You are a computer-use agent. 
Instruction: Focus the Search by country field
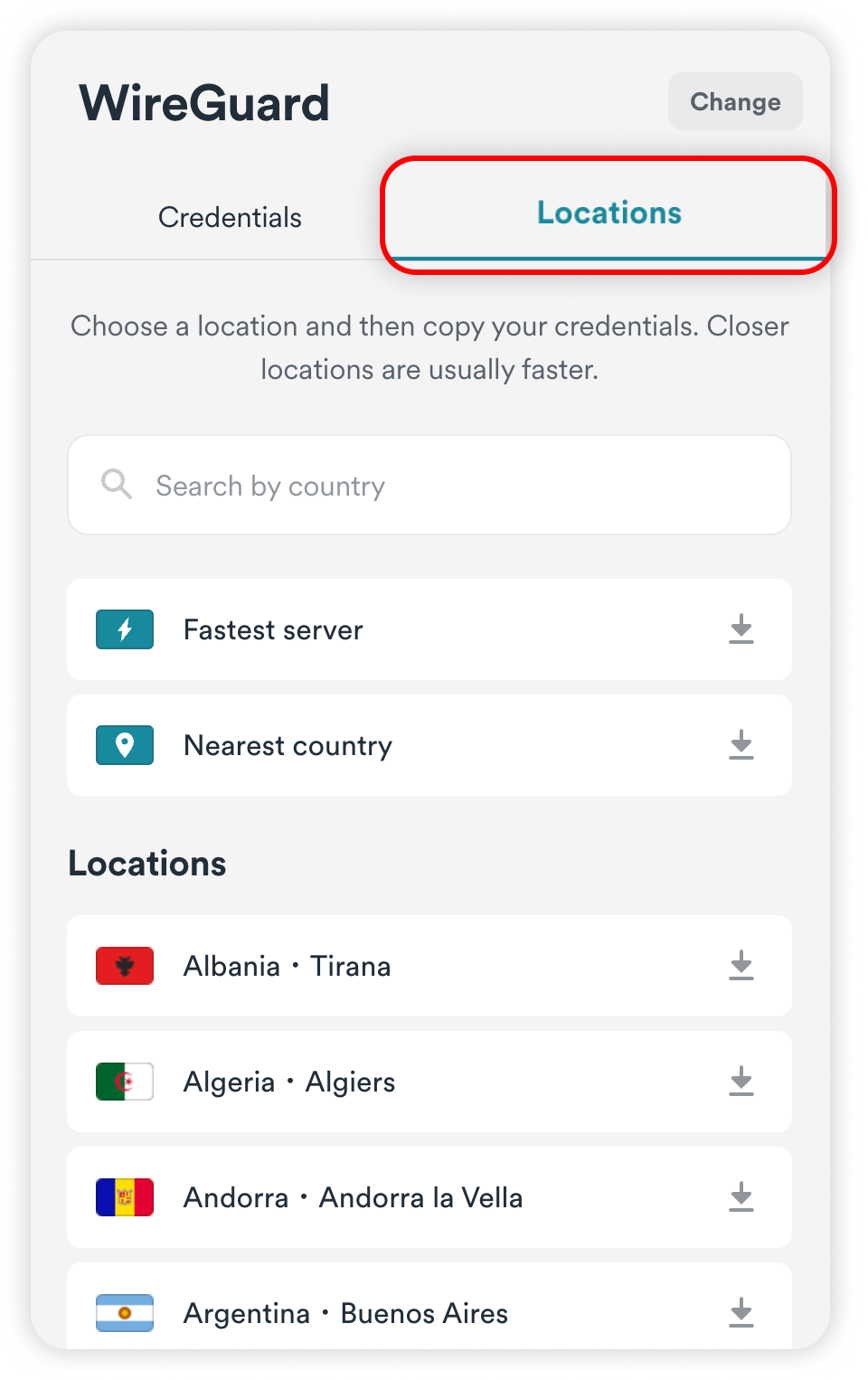coord(429,486)
